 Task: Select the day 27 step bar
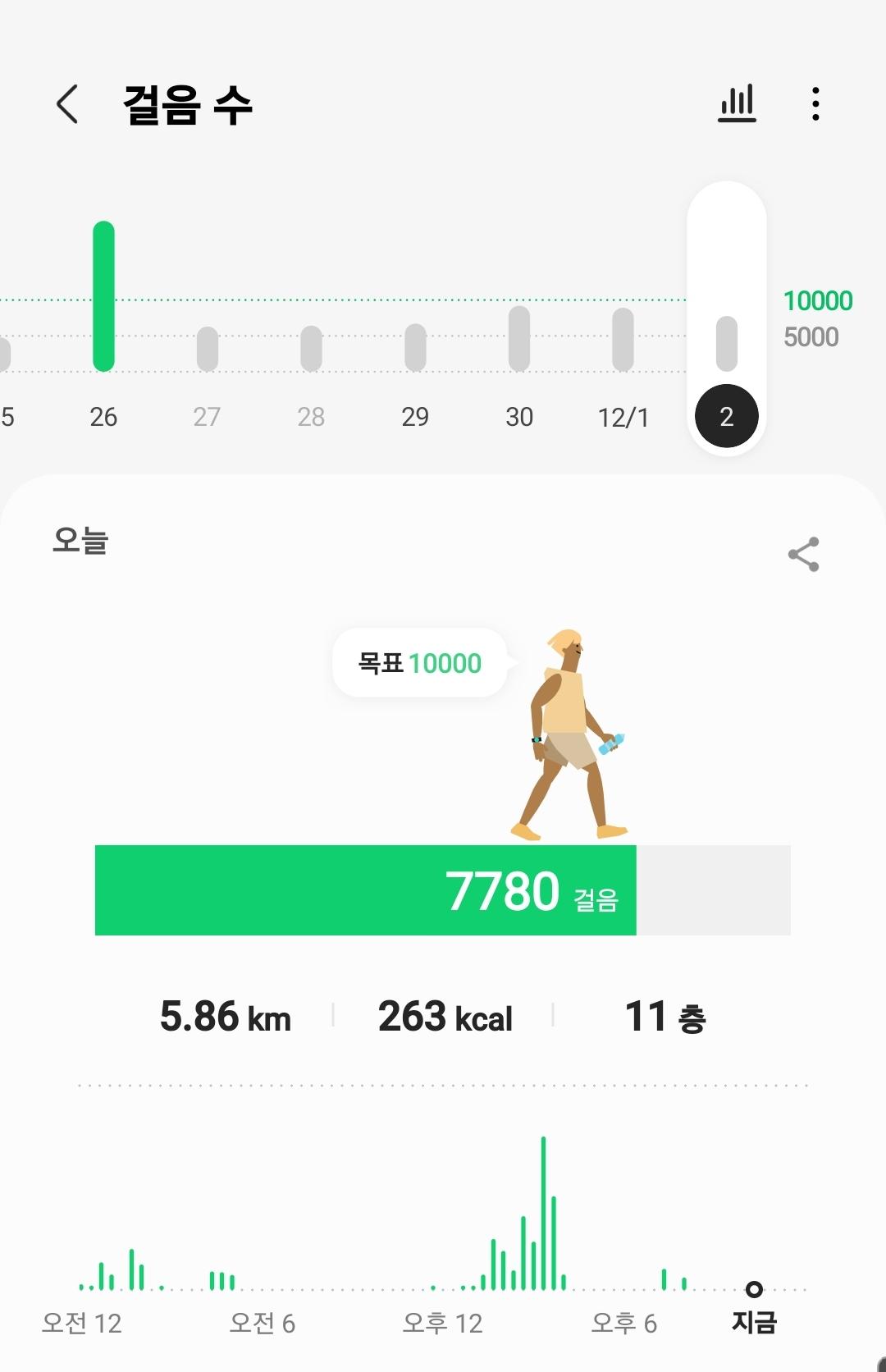(x=208, y=349)
